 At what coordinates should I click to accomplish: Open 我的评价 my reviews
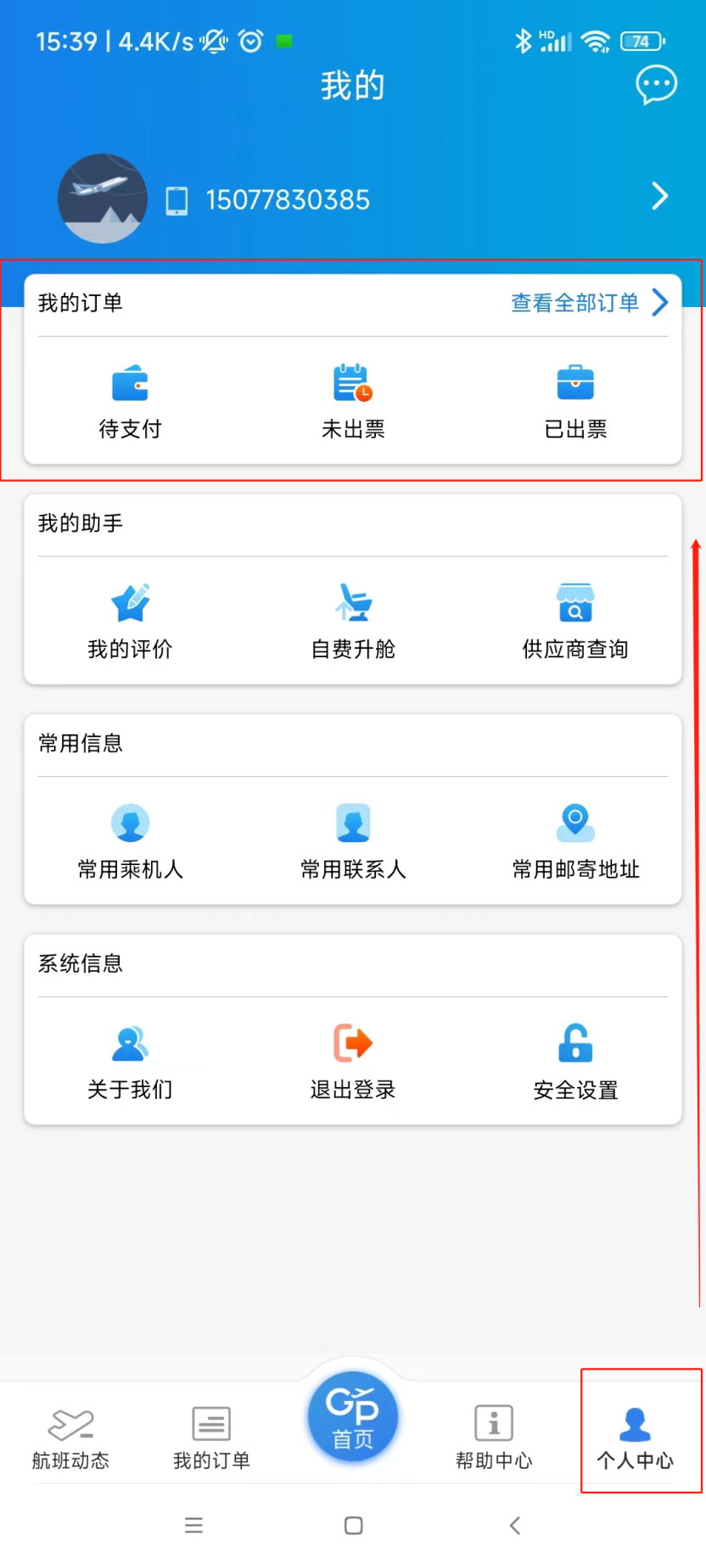[130, 621]
